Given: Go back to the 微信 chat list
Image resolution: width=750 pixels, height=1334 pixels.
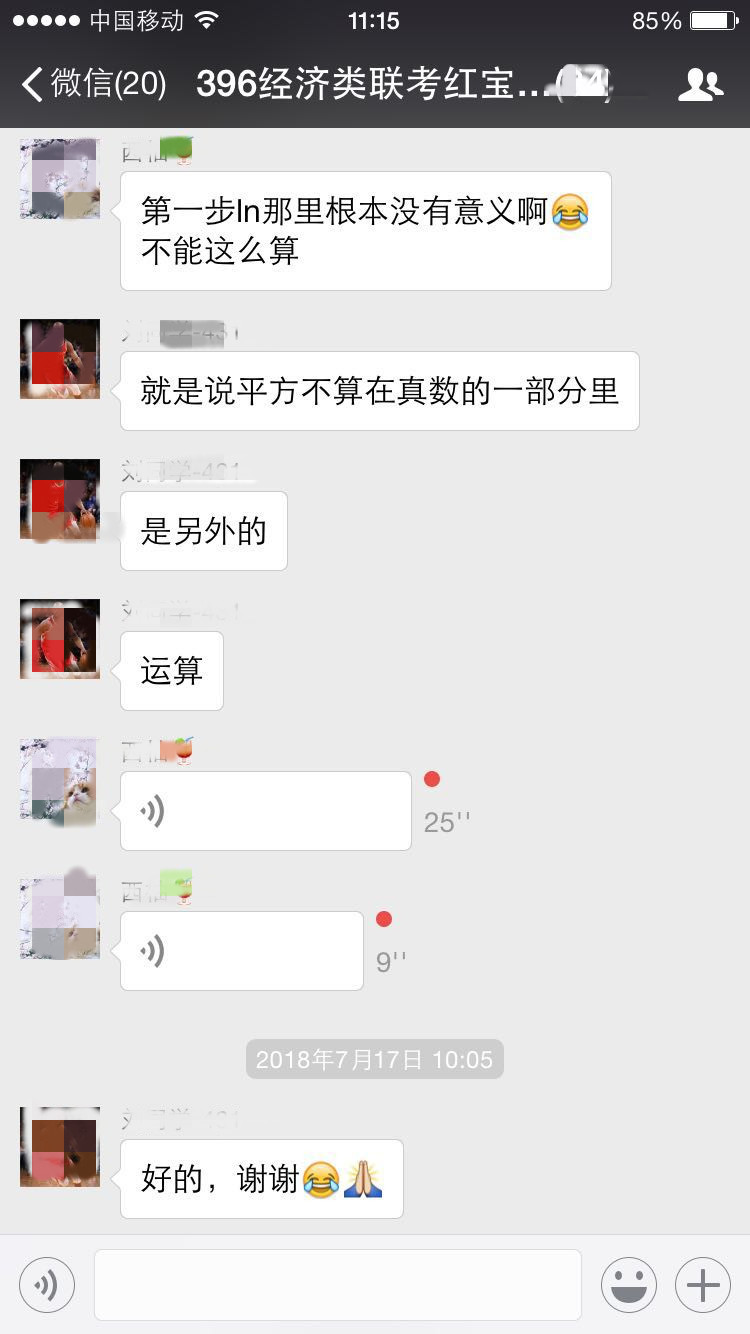Looking at the screenshot, I should (x=92, y=84).
